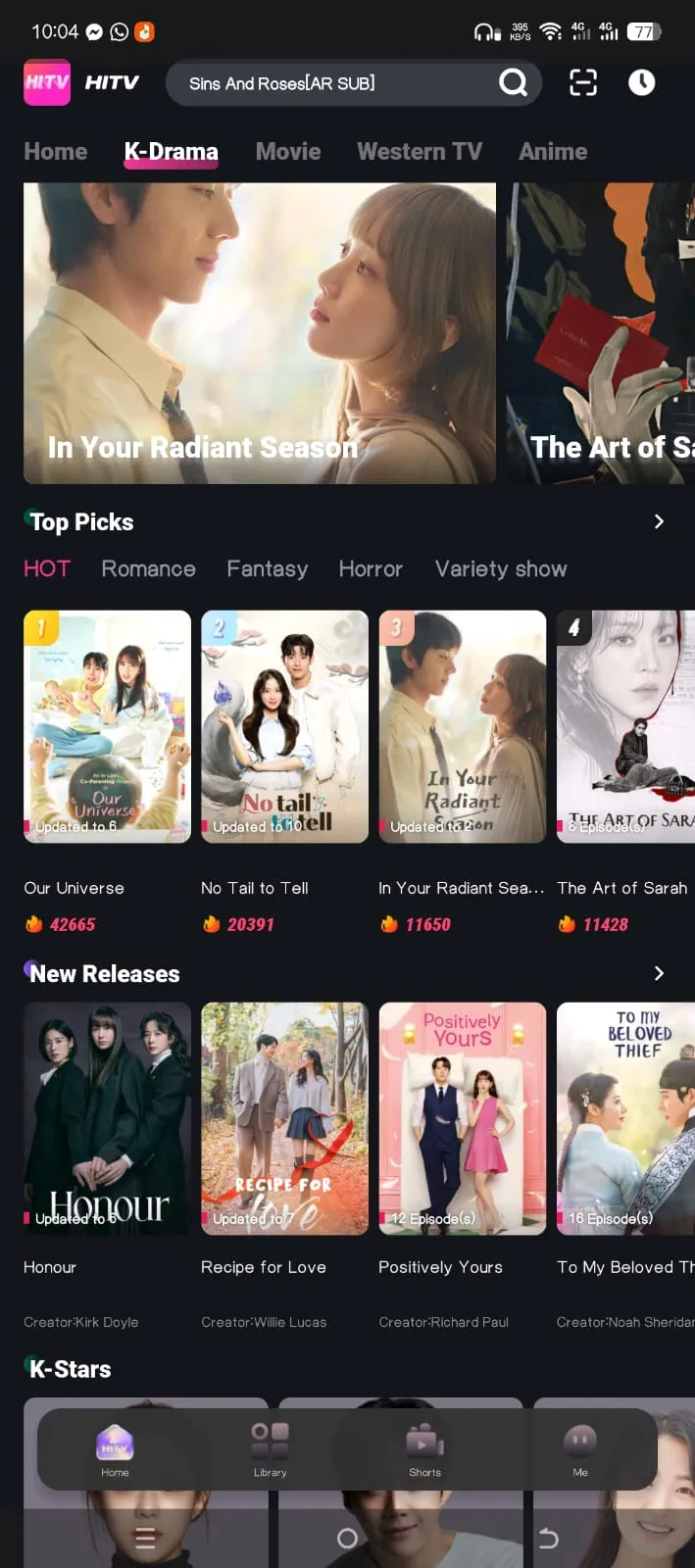Select the Fantasy filter in Top Picks

pos(267,569)
